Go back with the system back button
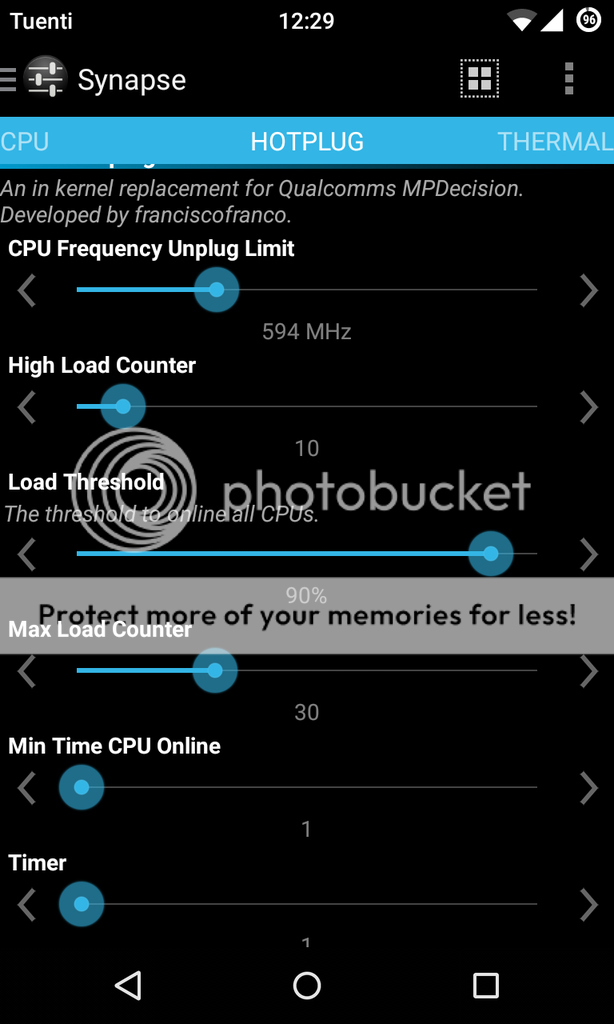The height and width of the screenshot is (1024, 614). tap(128, 986)
